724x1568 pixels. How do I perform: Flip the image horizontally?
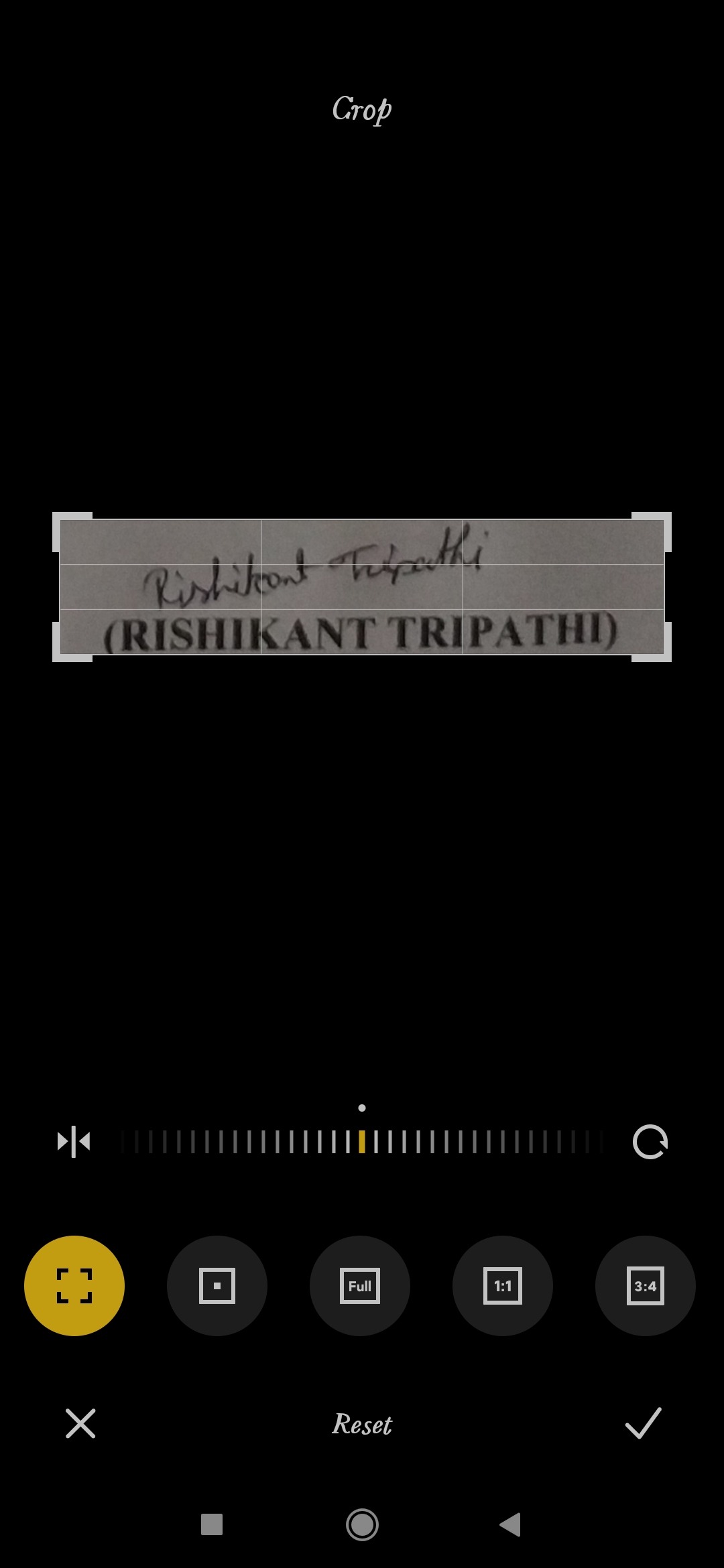74,1142
